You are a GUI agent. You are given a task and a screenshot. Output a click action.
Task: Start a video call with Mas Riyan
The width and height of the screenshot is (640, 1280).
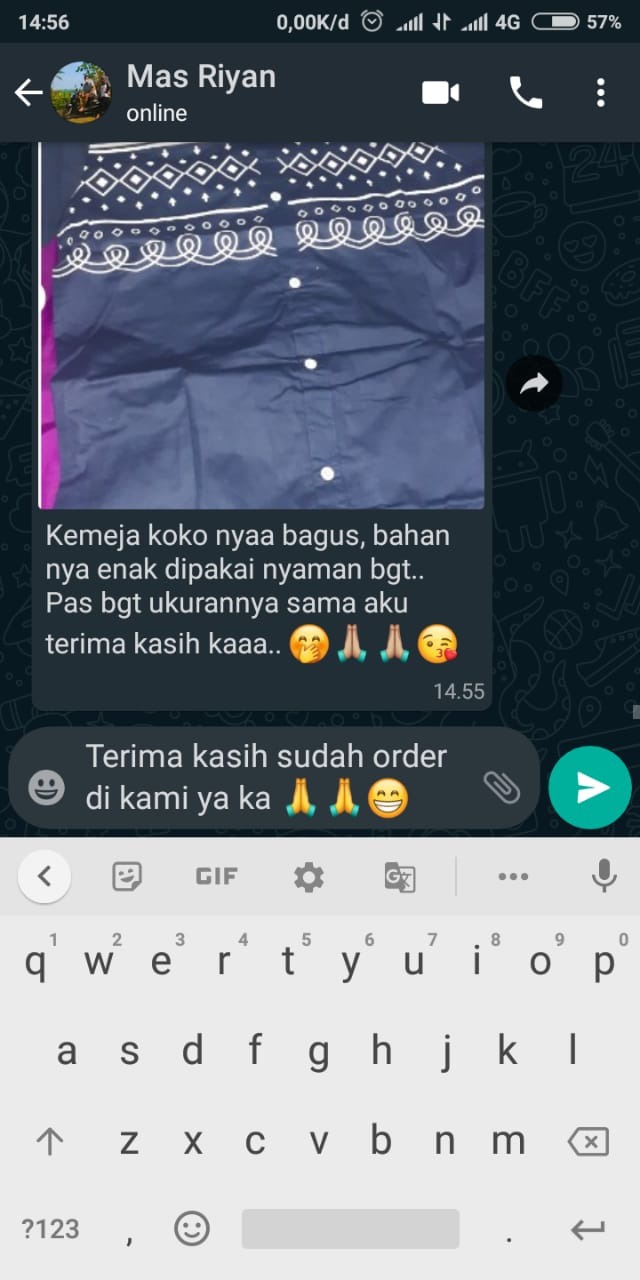pos(440,93)
